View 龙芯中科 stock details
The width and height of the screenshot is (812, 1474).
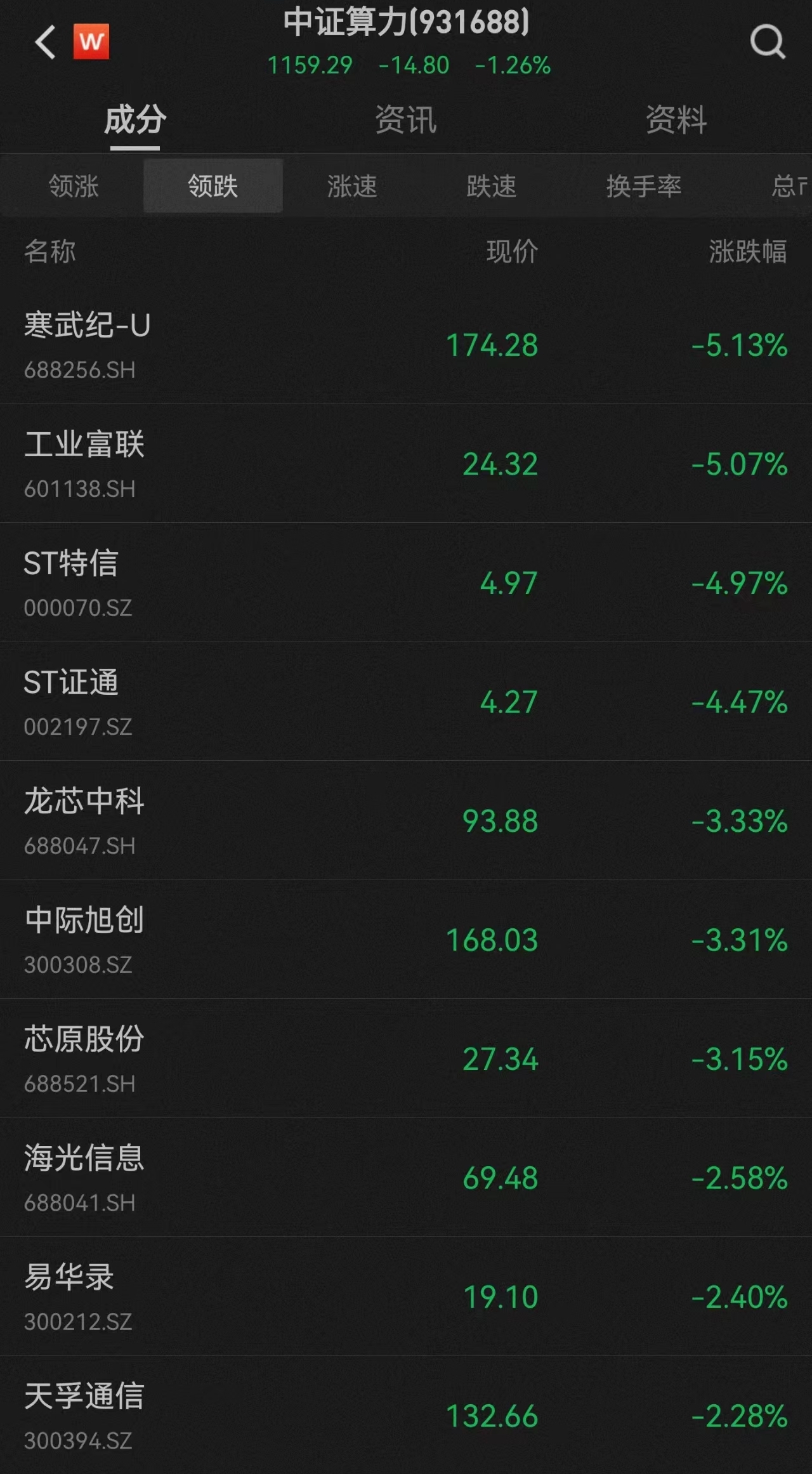point(406,820)
